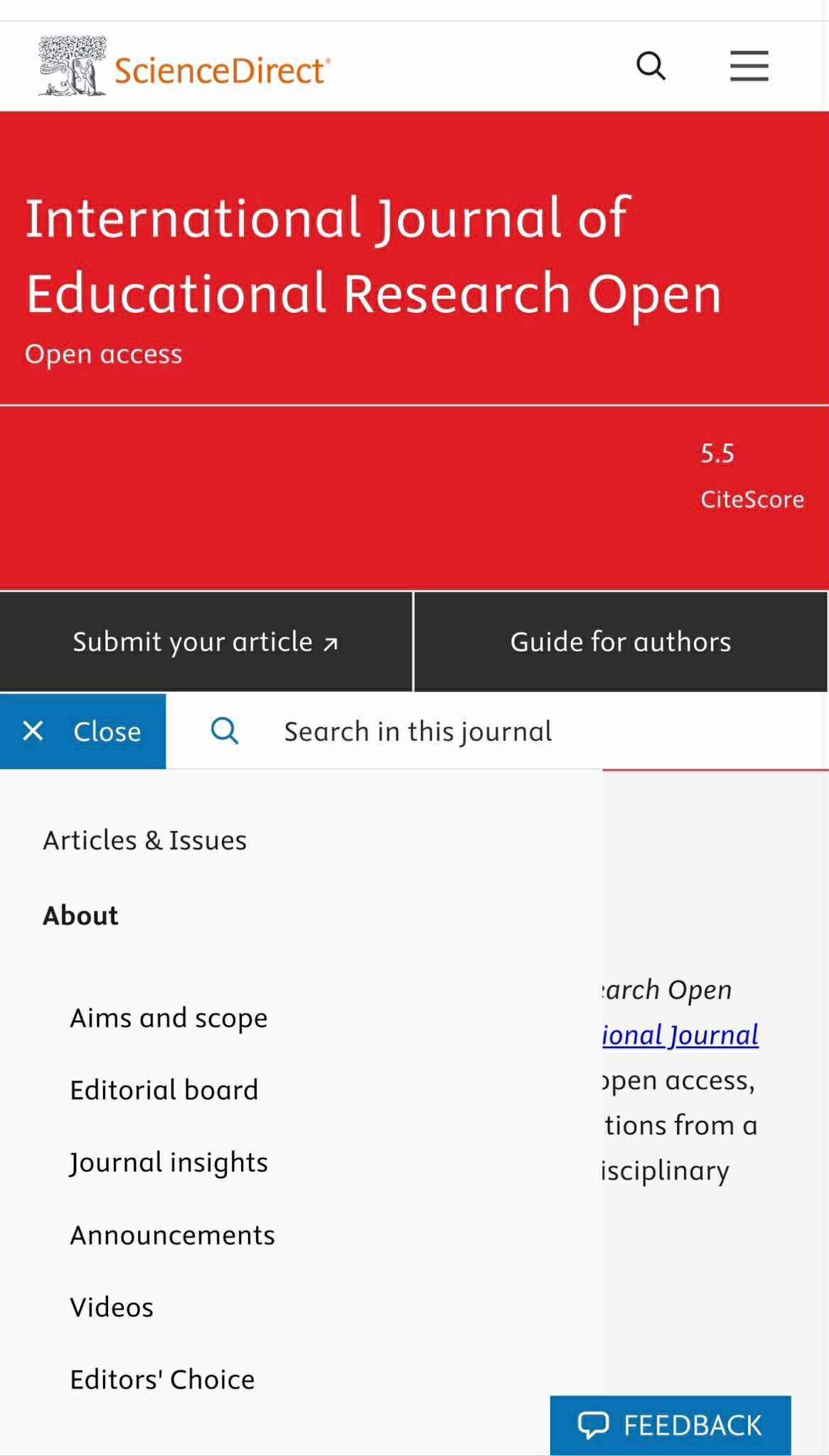Select the About section
This screenshot has width=829, height=1456.
[x=81, y=916]
